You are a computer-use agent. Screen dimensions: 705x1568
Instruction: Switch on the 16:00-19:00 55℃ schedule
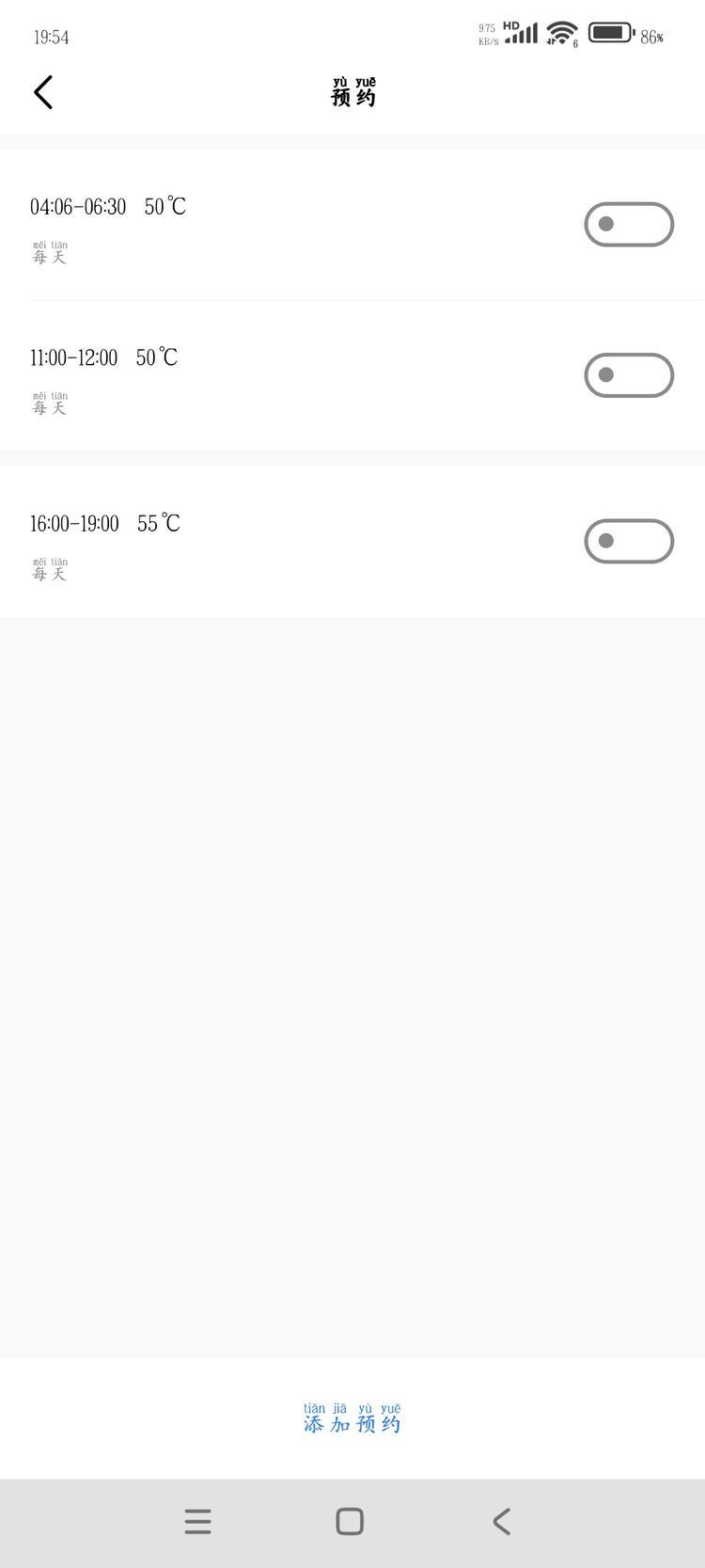(x=629, y=542)
